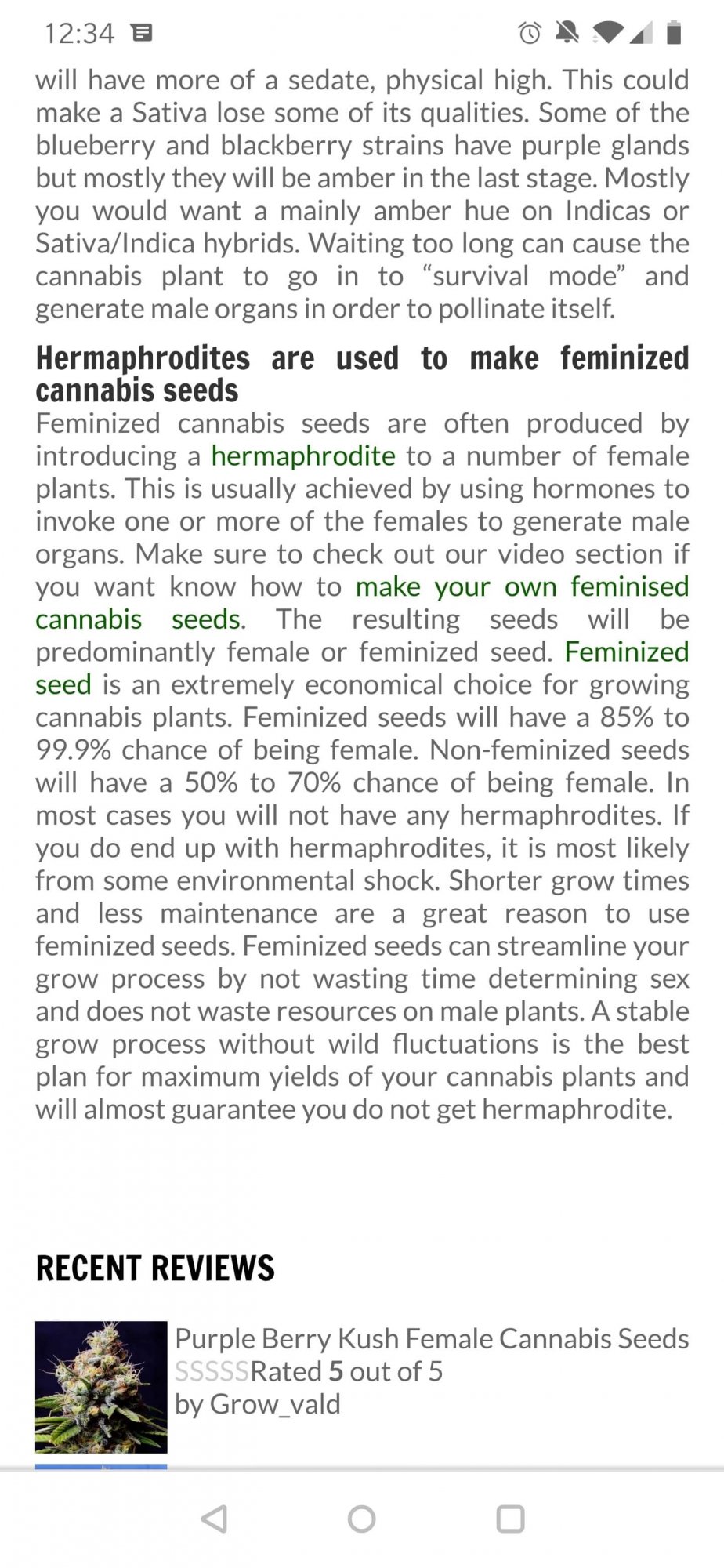Open the green hermaphrodite link

[303, 456]
